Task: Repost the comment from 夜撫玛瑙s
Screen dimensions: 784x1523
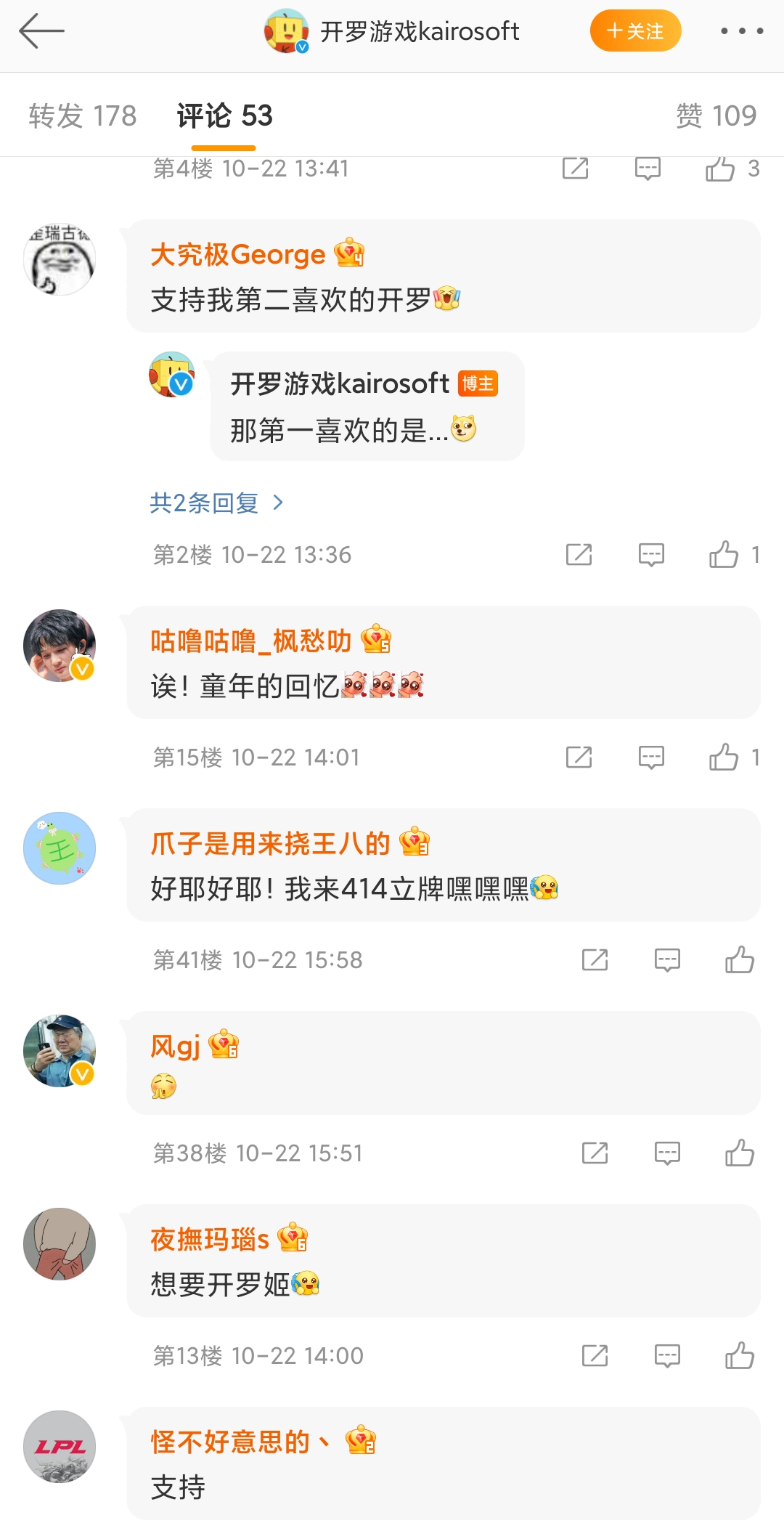Action: click(595, 1356)
